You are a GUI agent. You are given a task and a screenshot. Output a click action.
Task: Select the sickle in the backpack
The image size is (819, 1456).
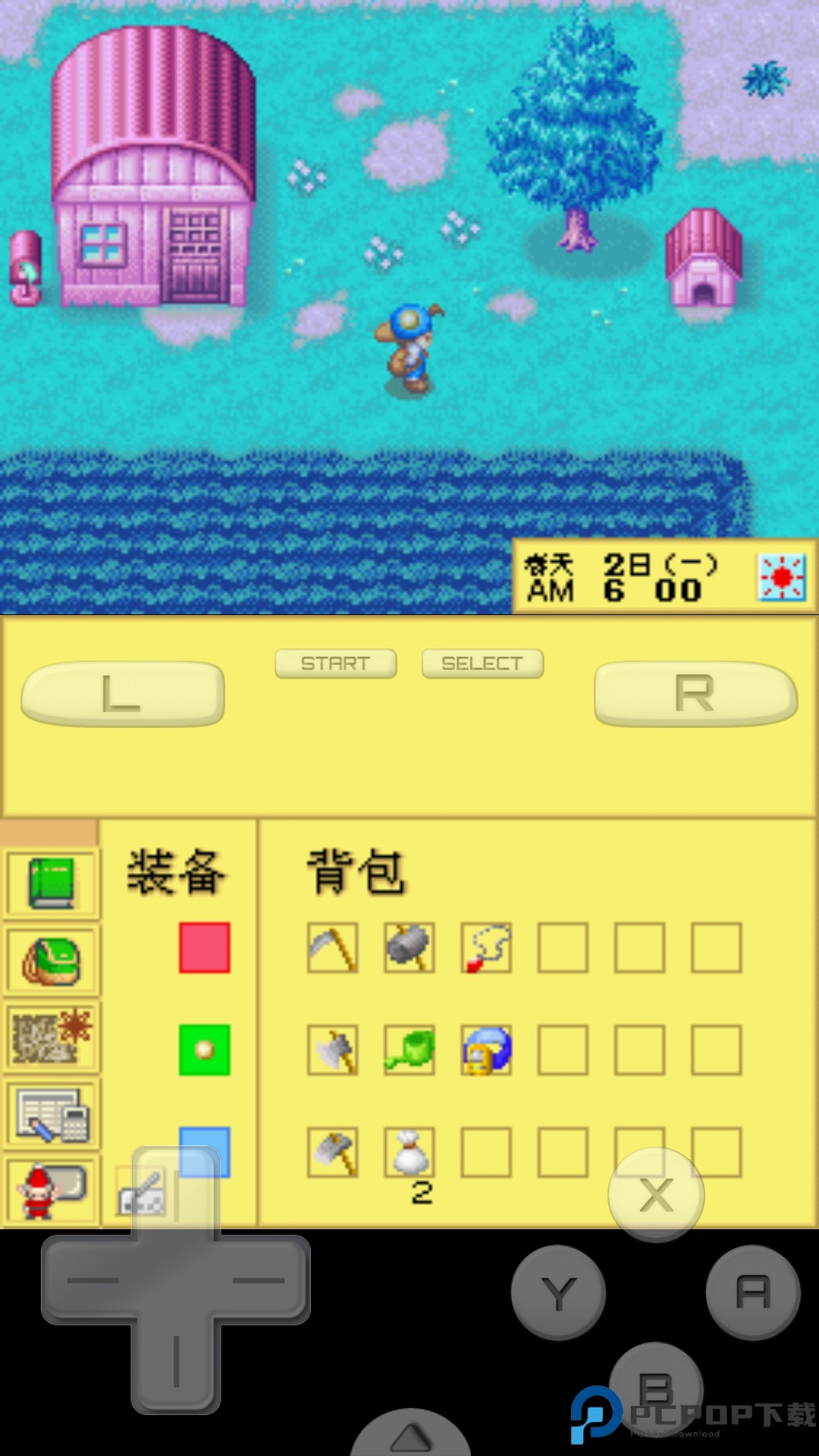click(333, 948)
